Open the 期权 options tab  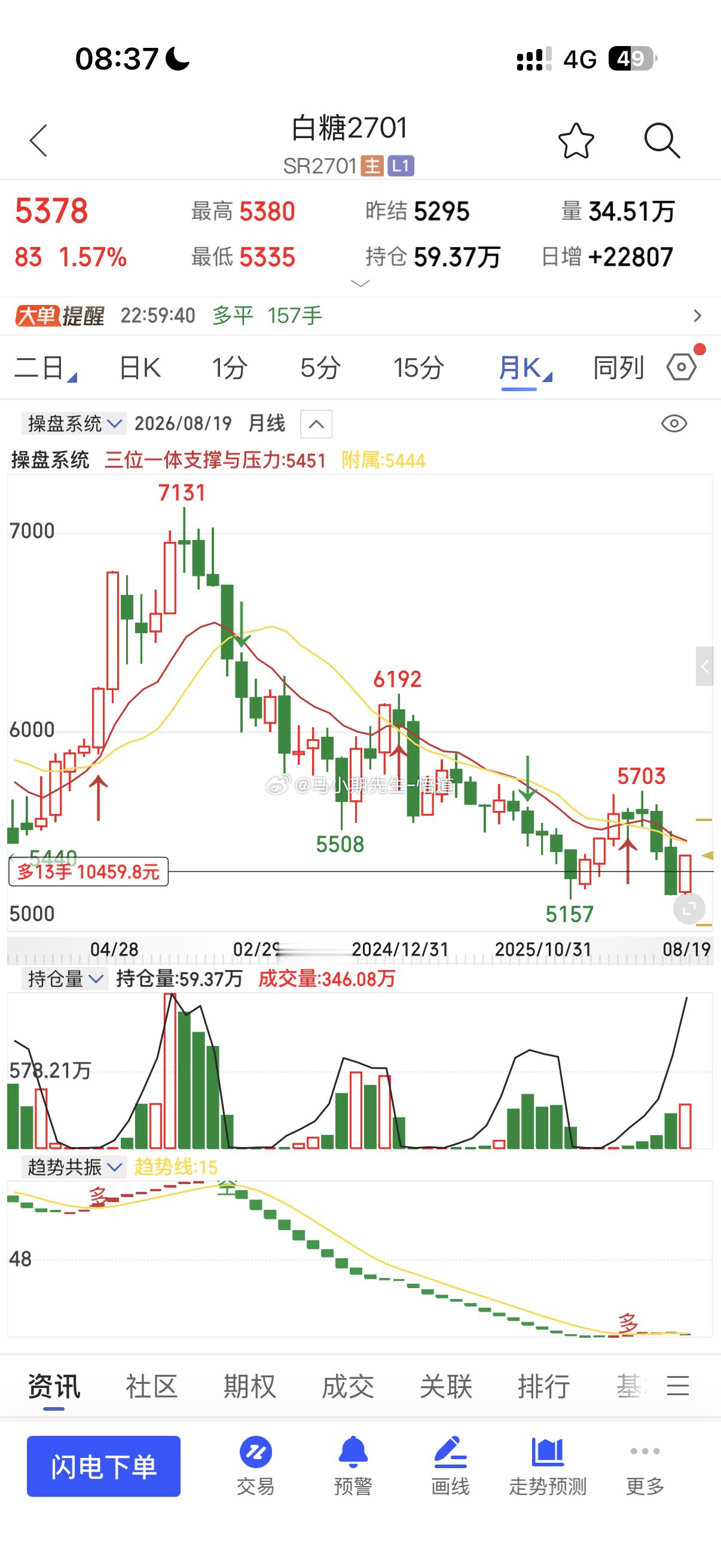pyautogui.click(x=249, y=1386)
